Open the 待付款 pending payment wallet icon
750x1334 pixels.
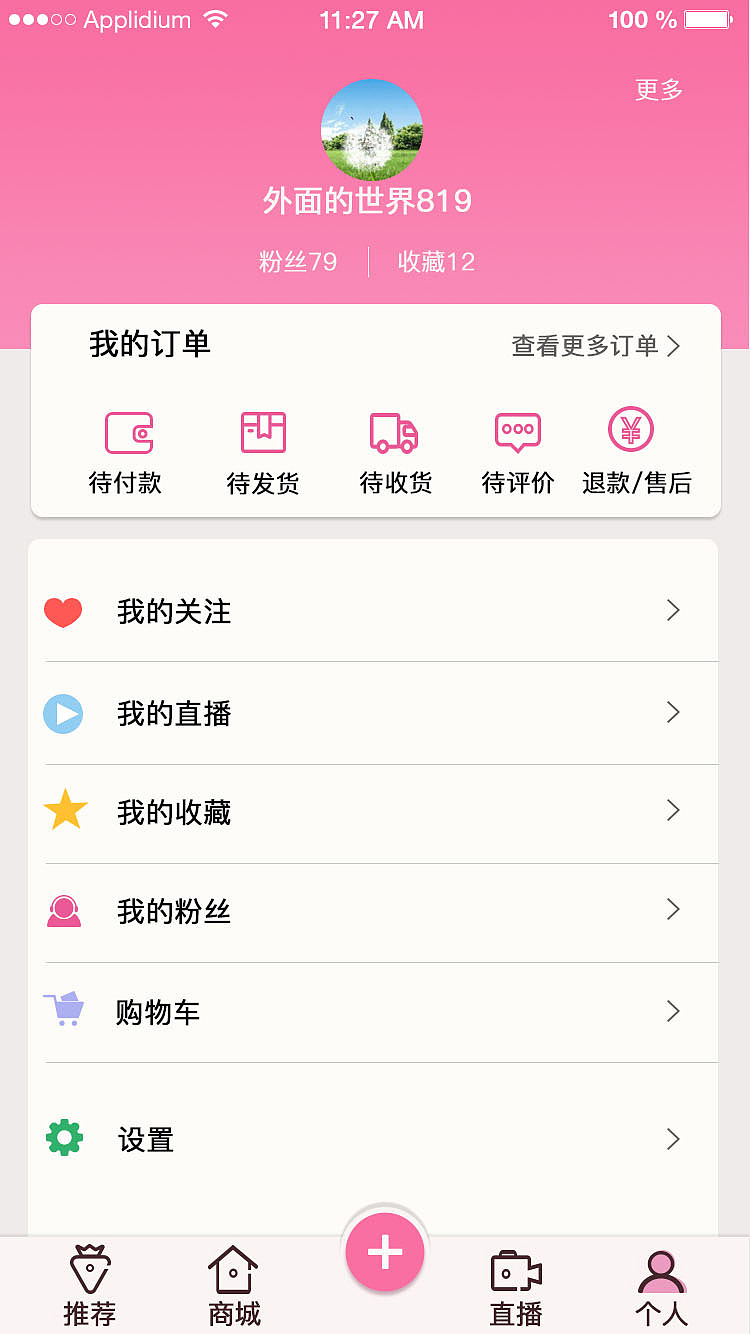[127, 433]
